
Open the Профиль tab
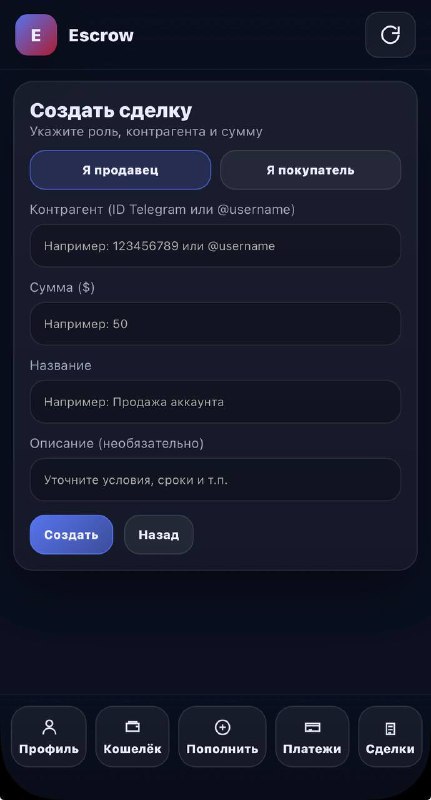pos(49,736)
